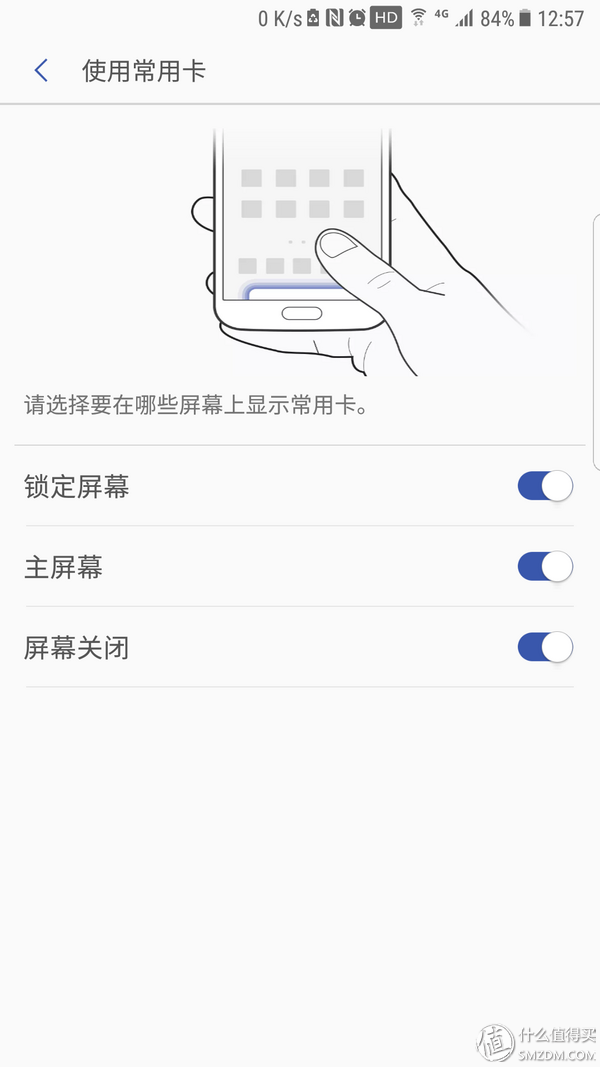Turn off the 屏幕关闭 switch
600x1067 pixels.
tap(545, 647)
